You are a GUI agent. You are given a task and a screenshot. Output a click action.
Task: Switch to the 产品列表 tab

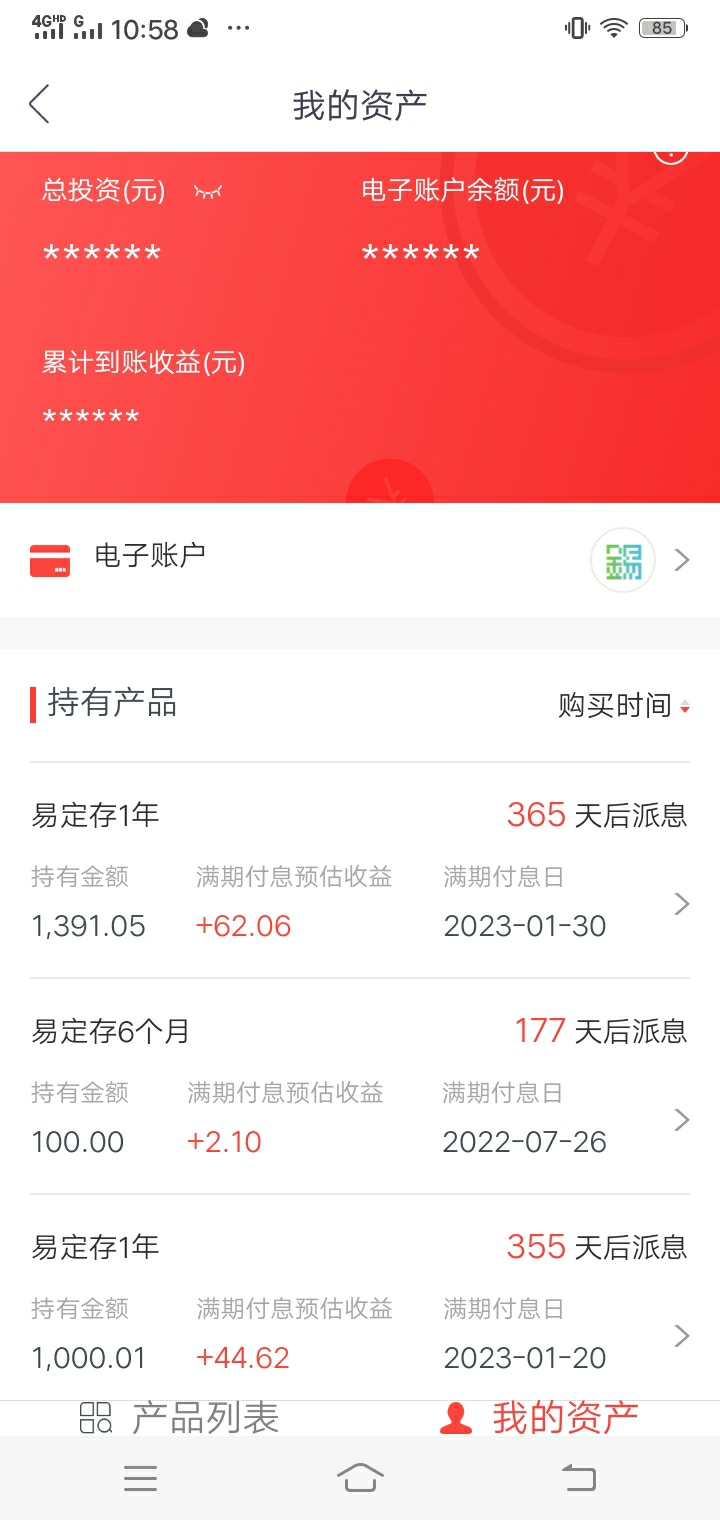pyautogui.click(x=180, y=1418)
